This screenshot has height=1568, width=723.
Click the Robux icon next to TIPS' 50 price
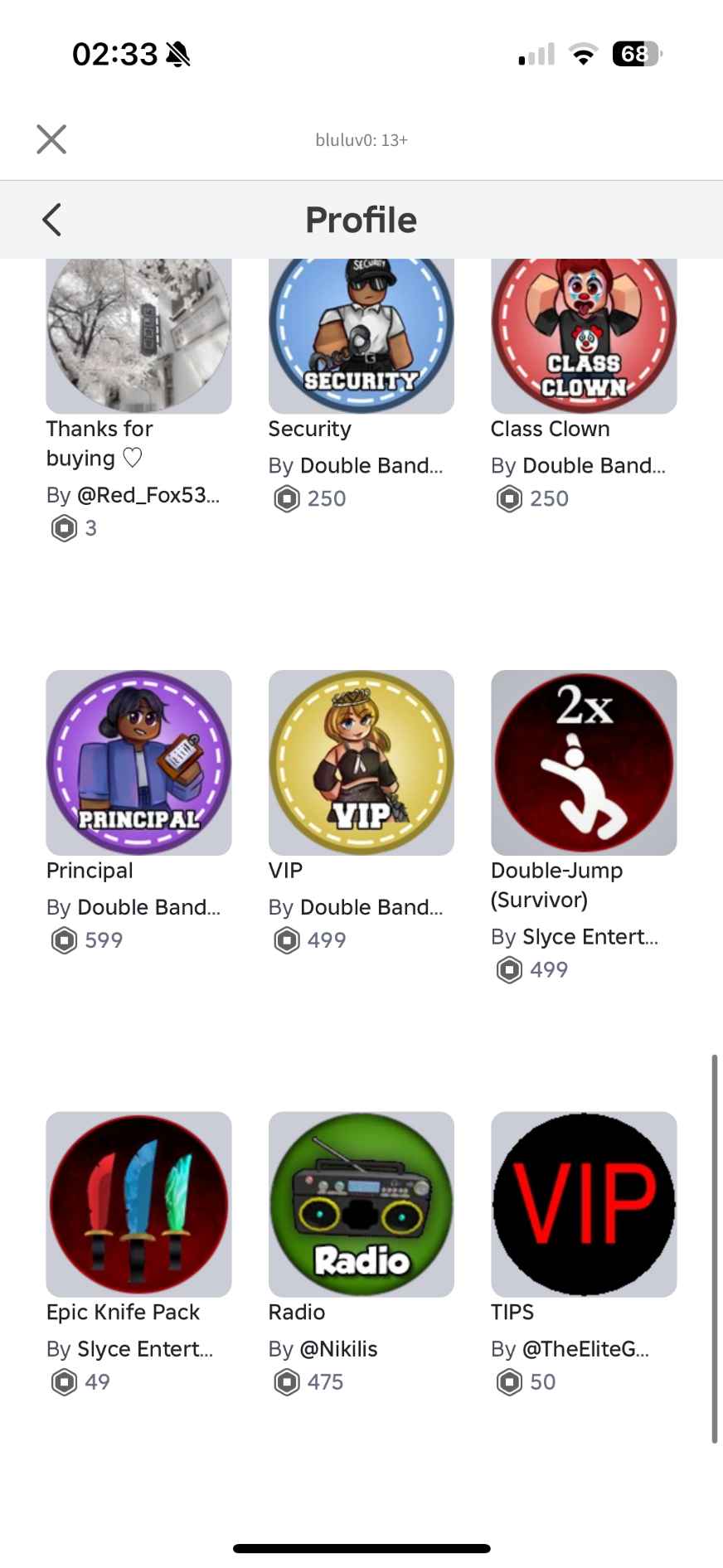509,1381
